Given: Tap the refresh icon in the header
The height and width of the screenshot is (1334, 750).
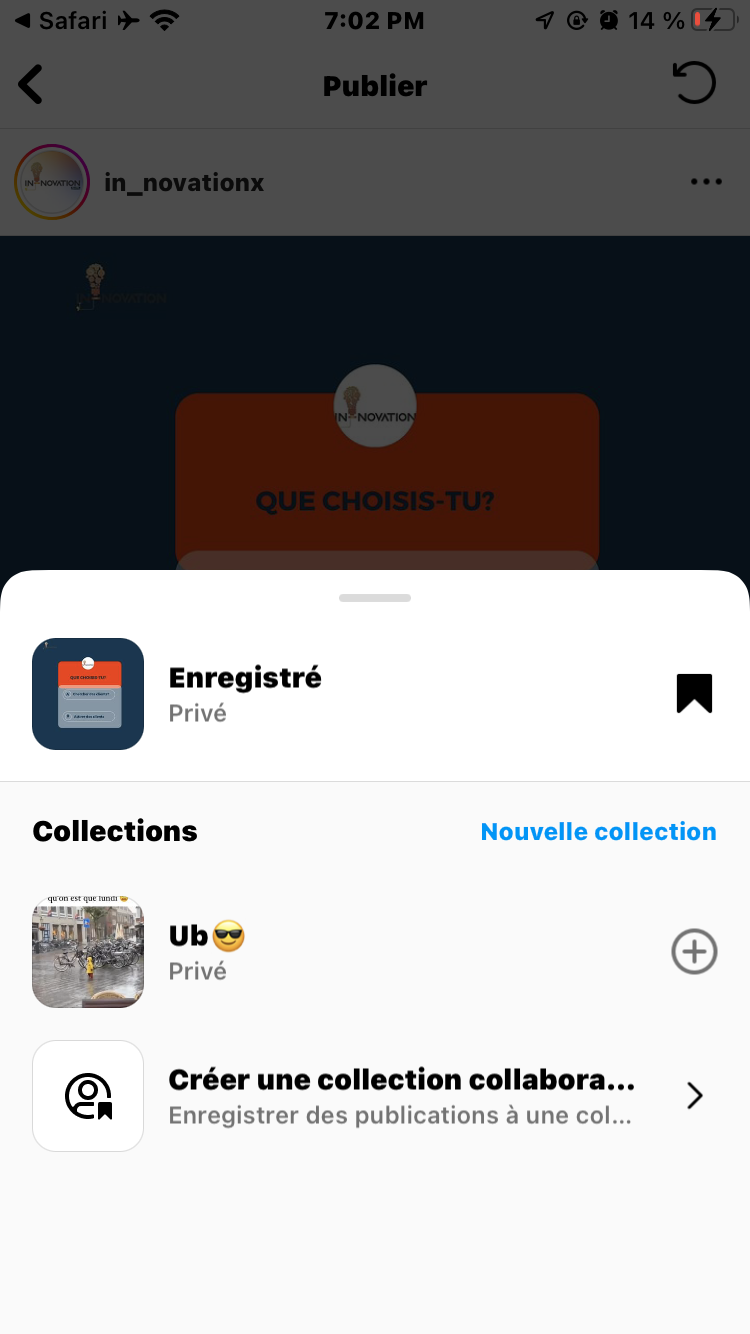Looking at the screenshot, I should tap(695, 84).
